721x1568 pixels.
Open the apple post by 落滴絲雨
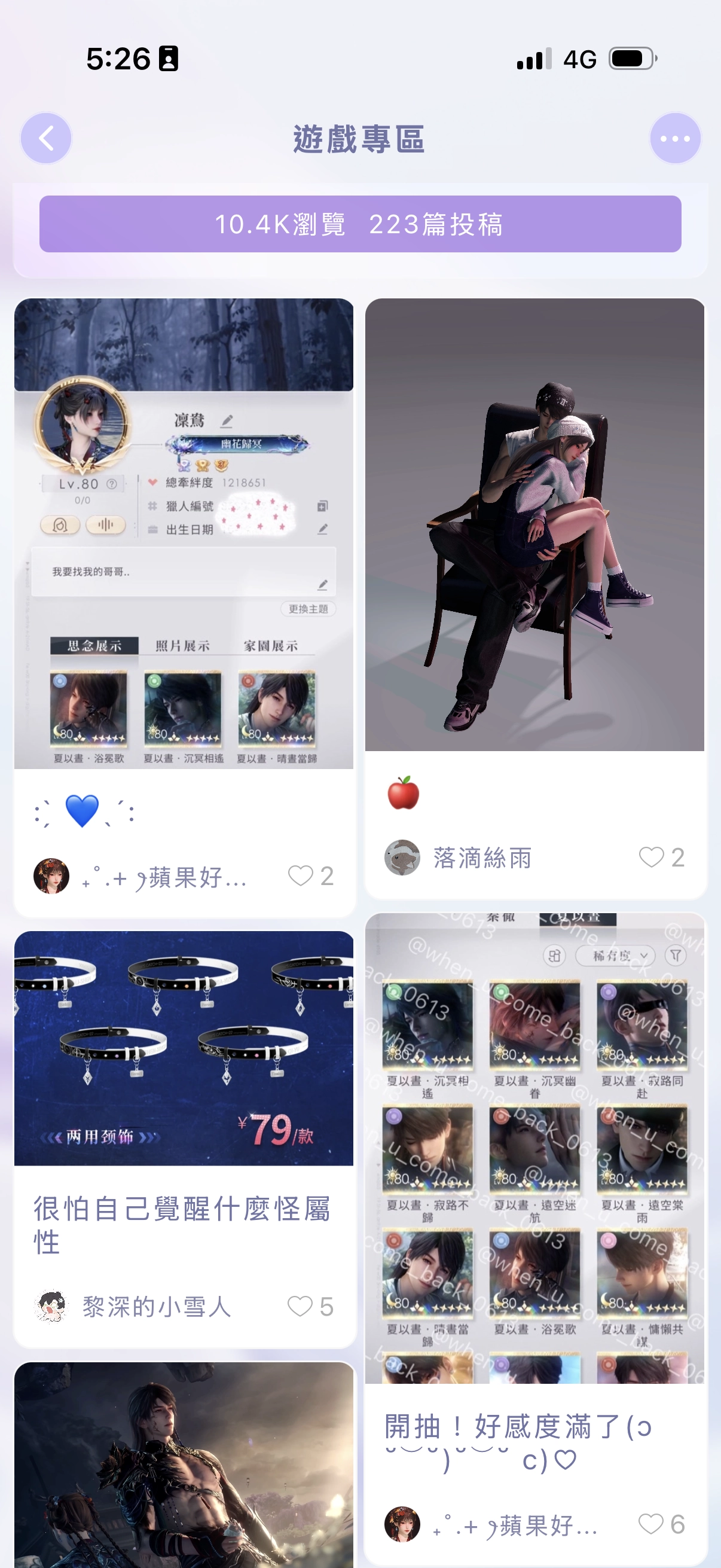(x=534, y=524)
